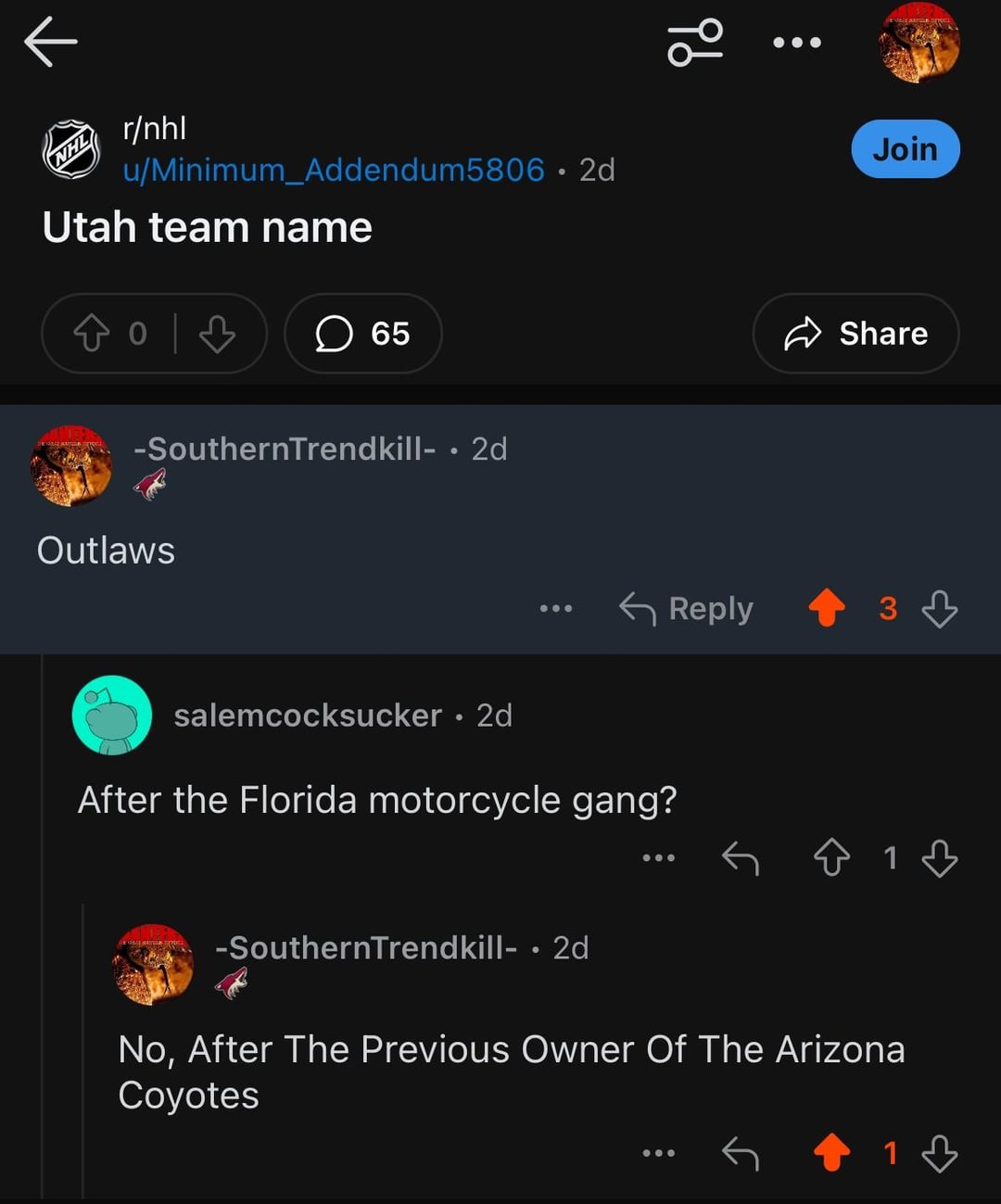The width and height of the screenshot is (1001, 1204).
Task: Join the r/nhl community
Action: pyautogui.click(x=905, y=149)
